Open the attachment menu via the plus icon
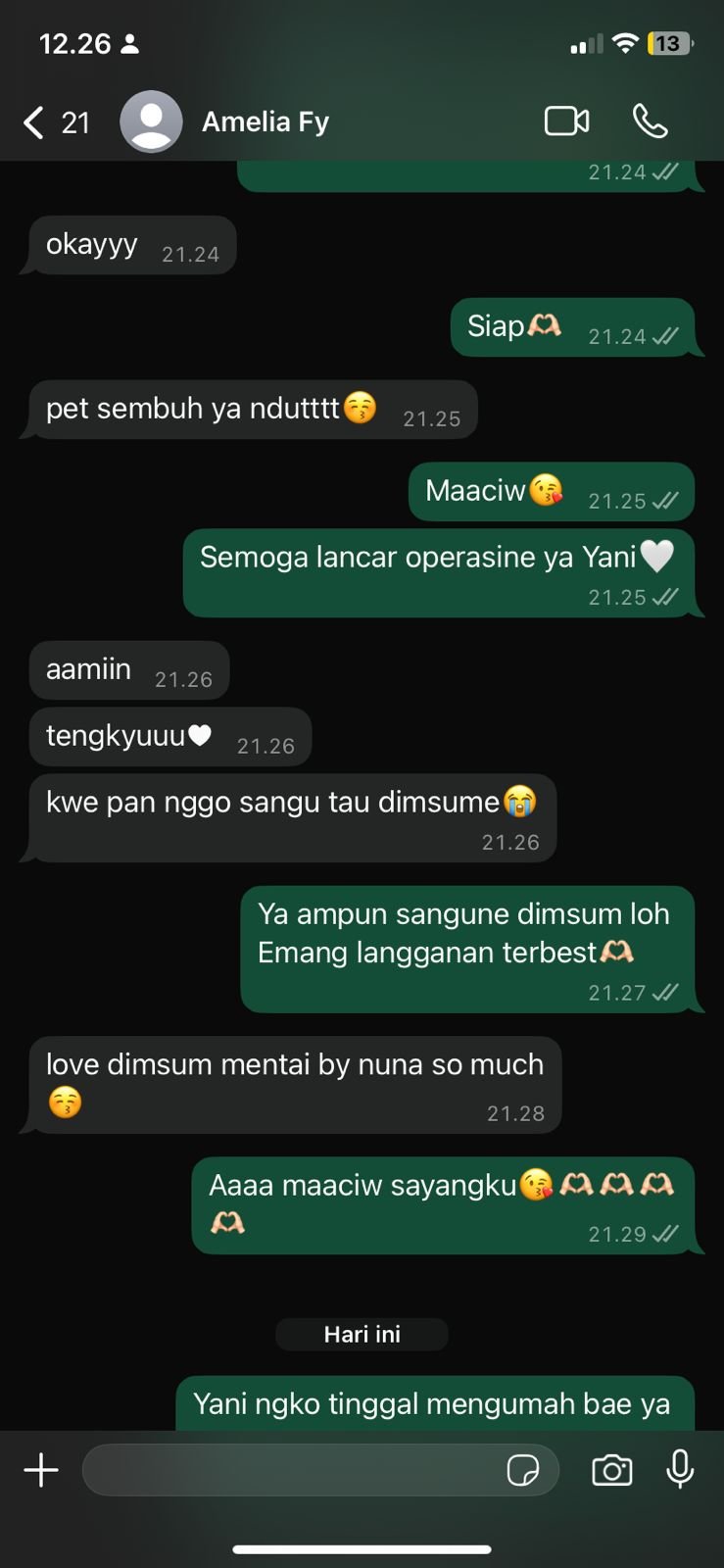Screen dimensions: 724x1568 click(41, 1469)
